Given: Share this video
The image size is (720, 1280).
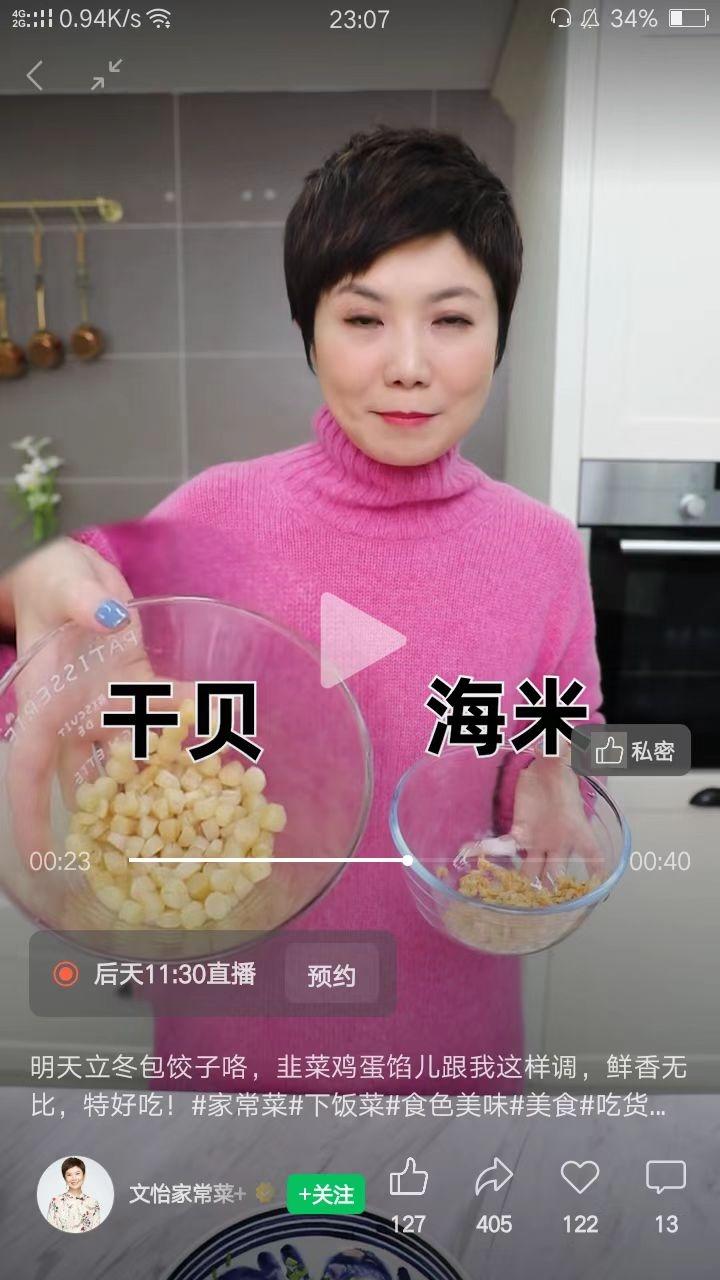Looking at the screenshot, I should pyautogui.click(x=494, y=1179).
